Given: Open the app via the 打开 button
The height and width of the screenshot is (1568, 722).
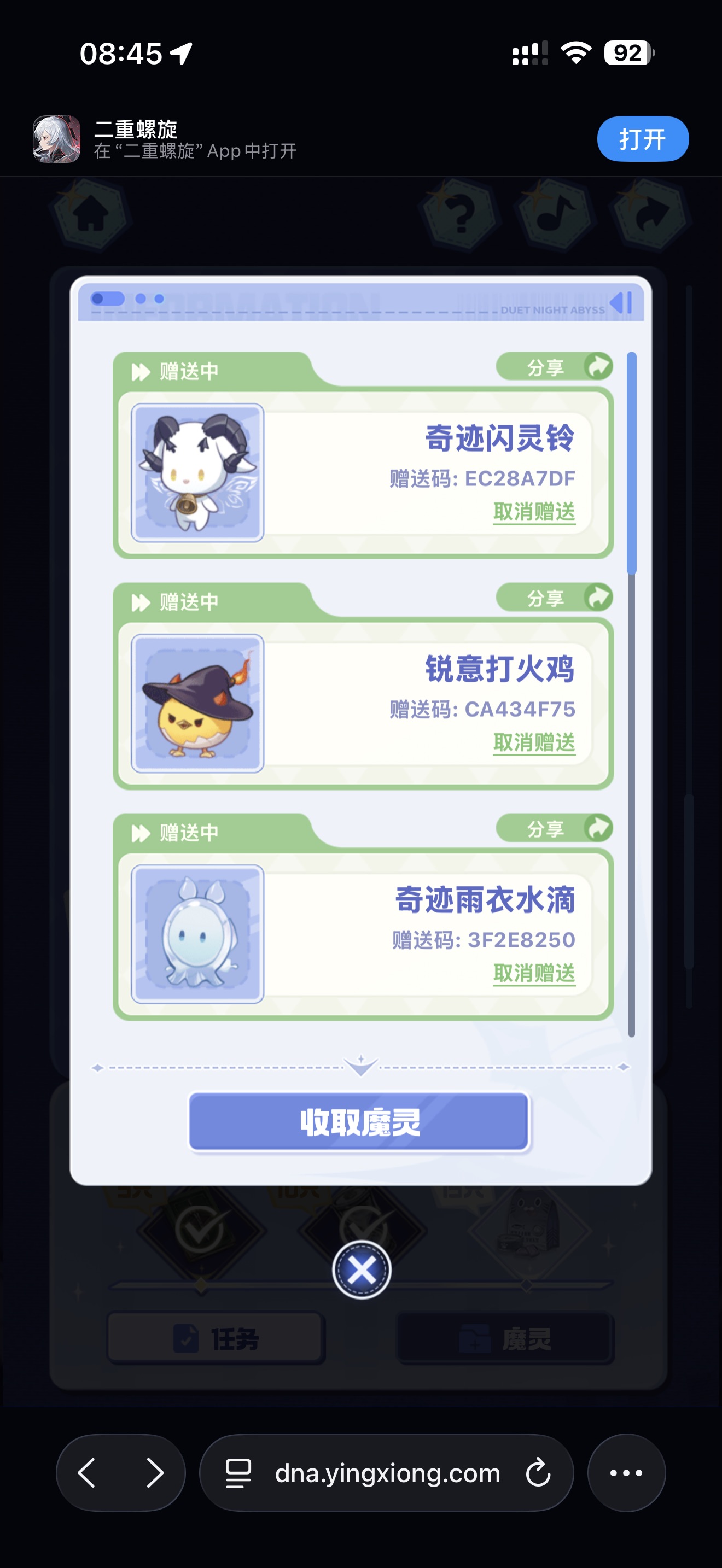Looking at the screenshot, I should pos(642,139).
